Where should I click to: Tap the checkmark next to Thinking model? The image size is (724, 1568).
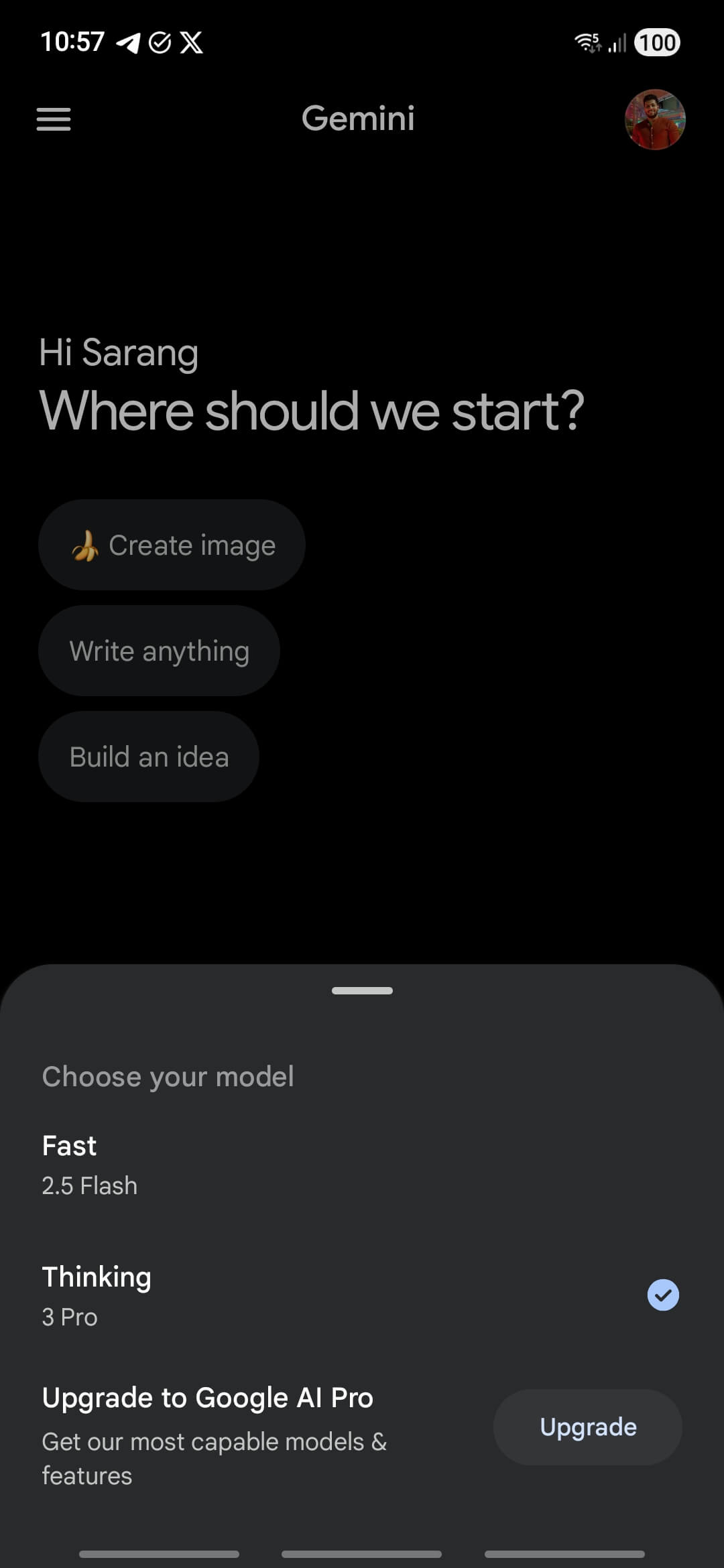click(x=663, y=1293)
